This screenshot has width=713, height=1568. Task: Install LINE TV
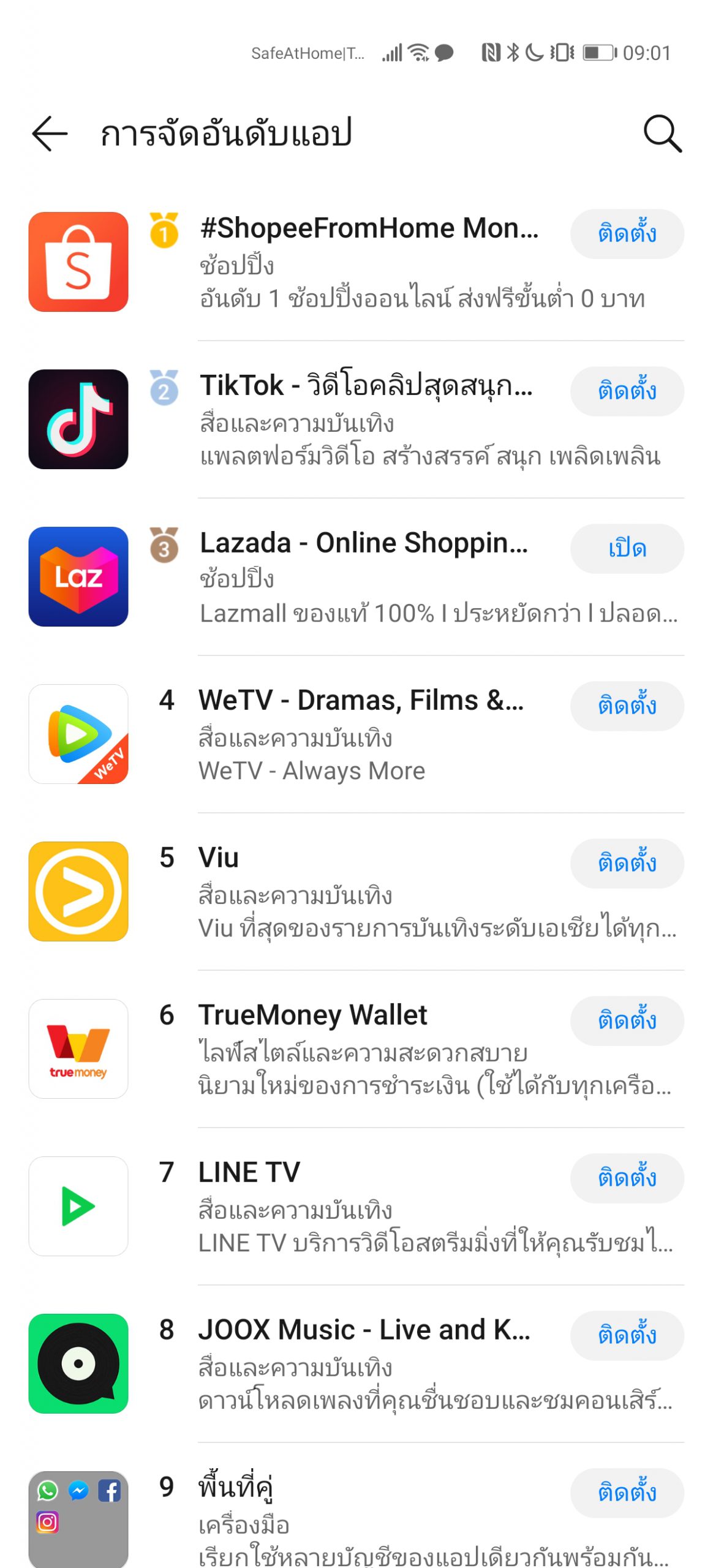pyautogui.click(x=627, y=1178)
